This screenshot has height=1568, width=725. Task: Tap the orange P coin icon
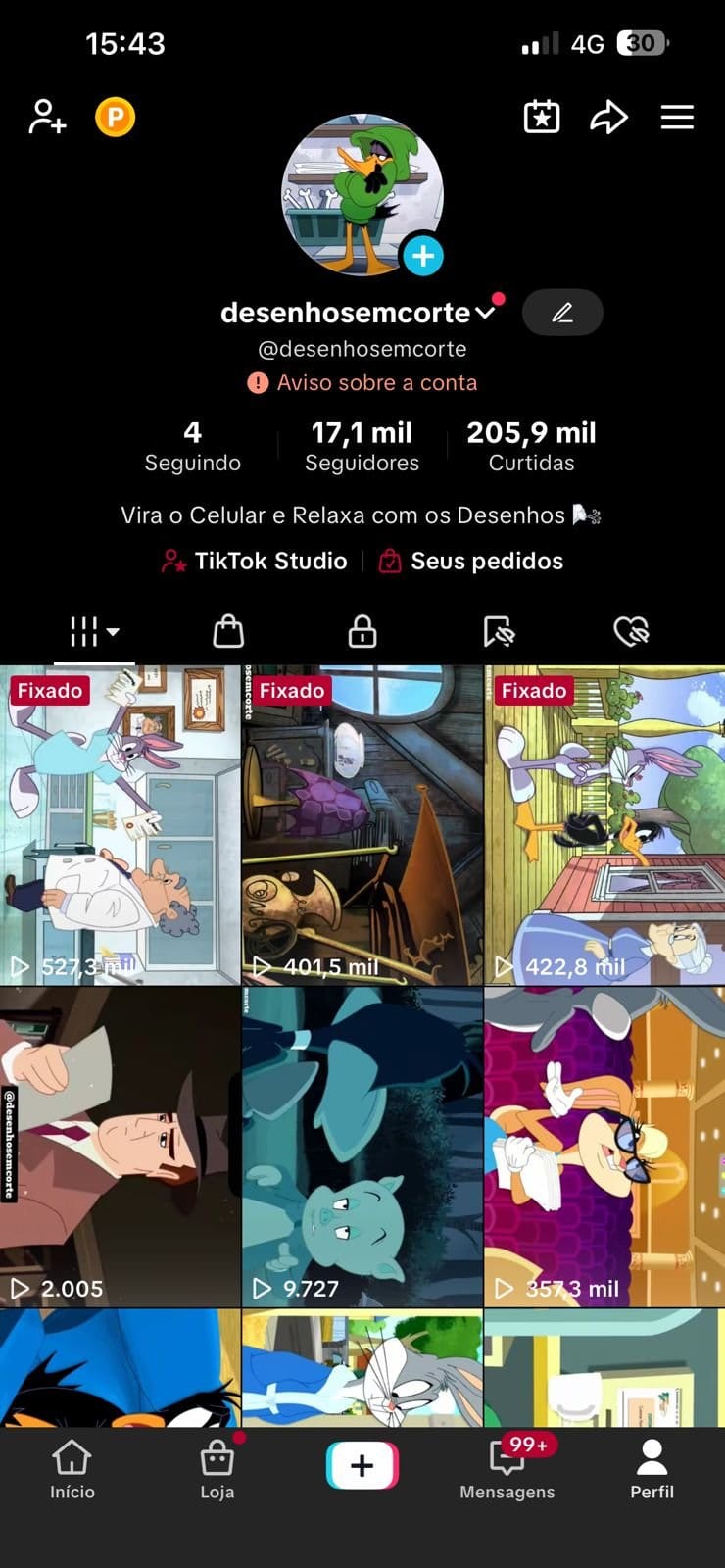point(115,118)
